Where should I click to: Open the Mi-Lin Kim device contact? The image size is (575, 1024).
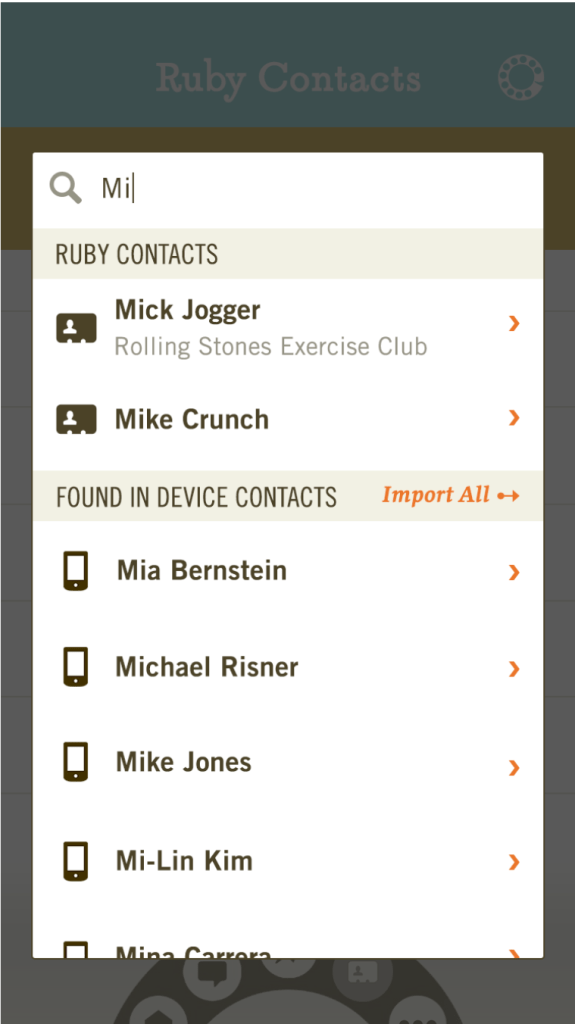(x=288, y=861)
